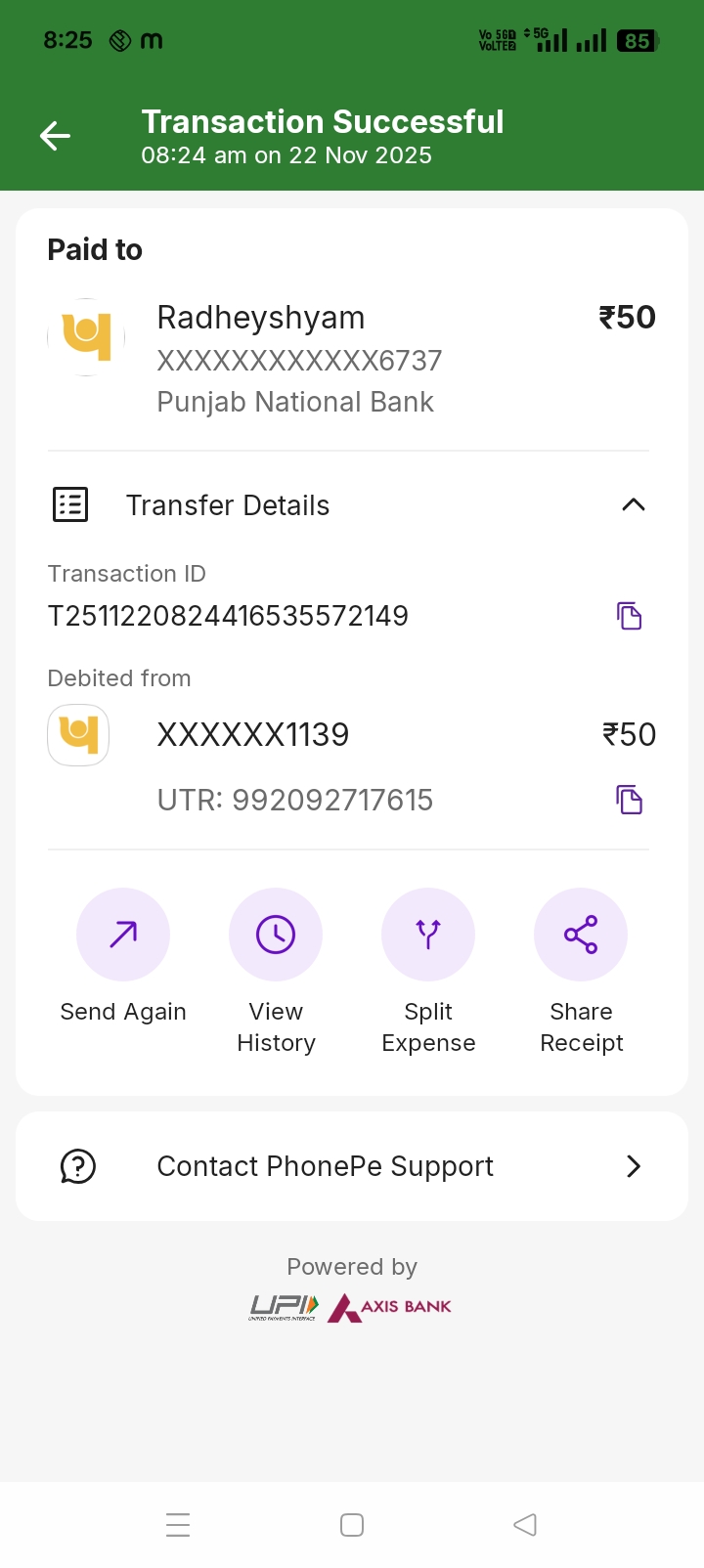Collapse the Transfer Details section
The width and height of the screenshot is (704, 1568).
[633, 504]
